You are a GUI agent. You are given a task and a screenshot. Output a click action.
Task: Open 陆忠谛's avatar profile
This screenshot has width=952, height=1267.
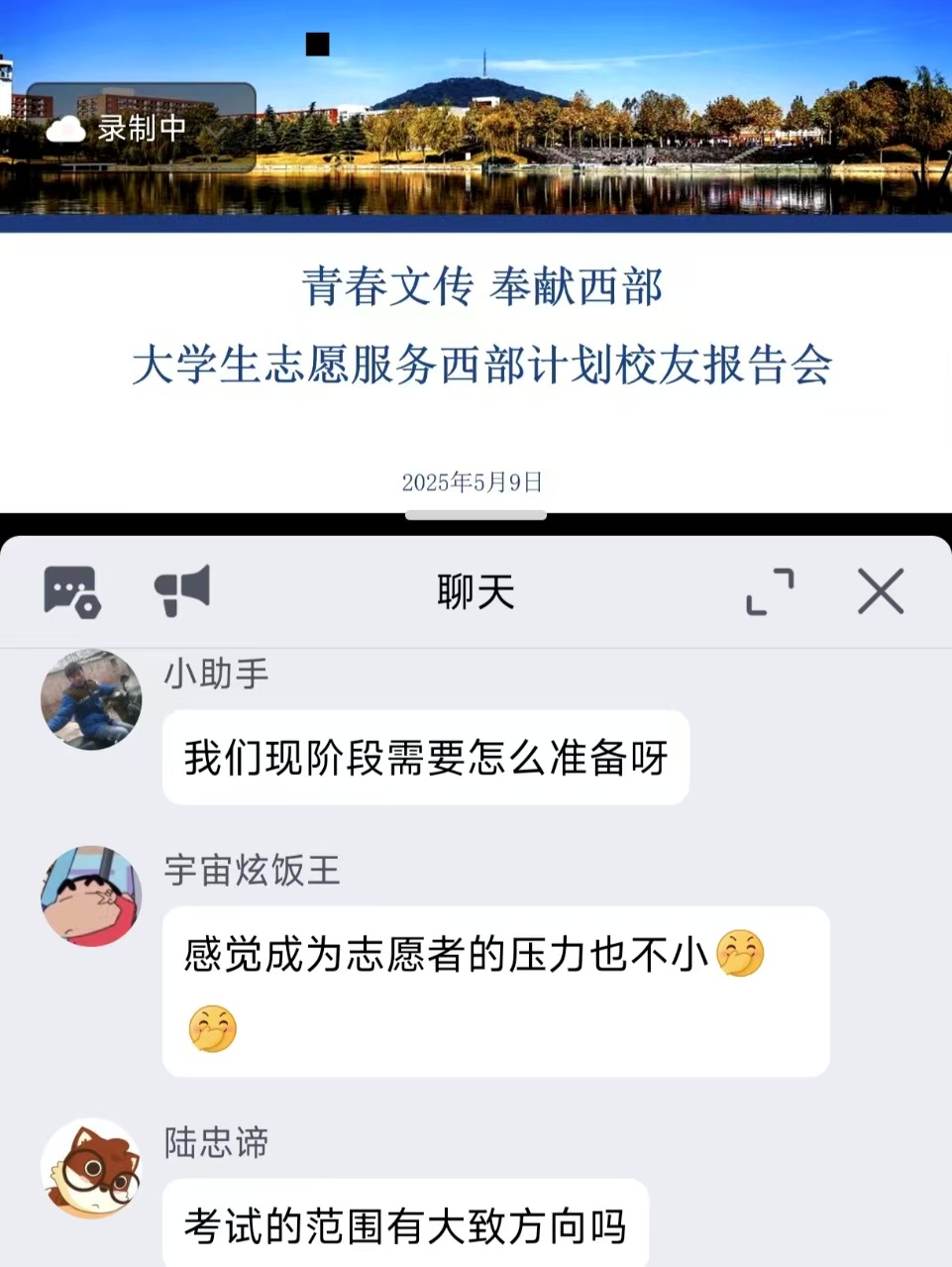click(91, 1169)
